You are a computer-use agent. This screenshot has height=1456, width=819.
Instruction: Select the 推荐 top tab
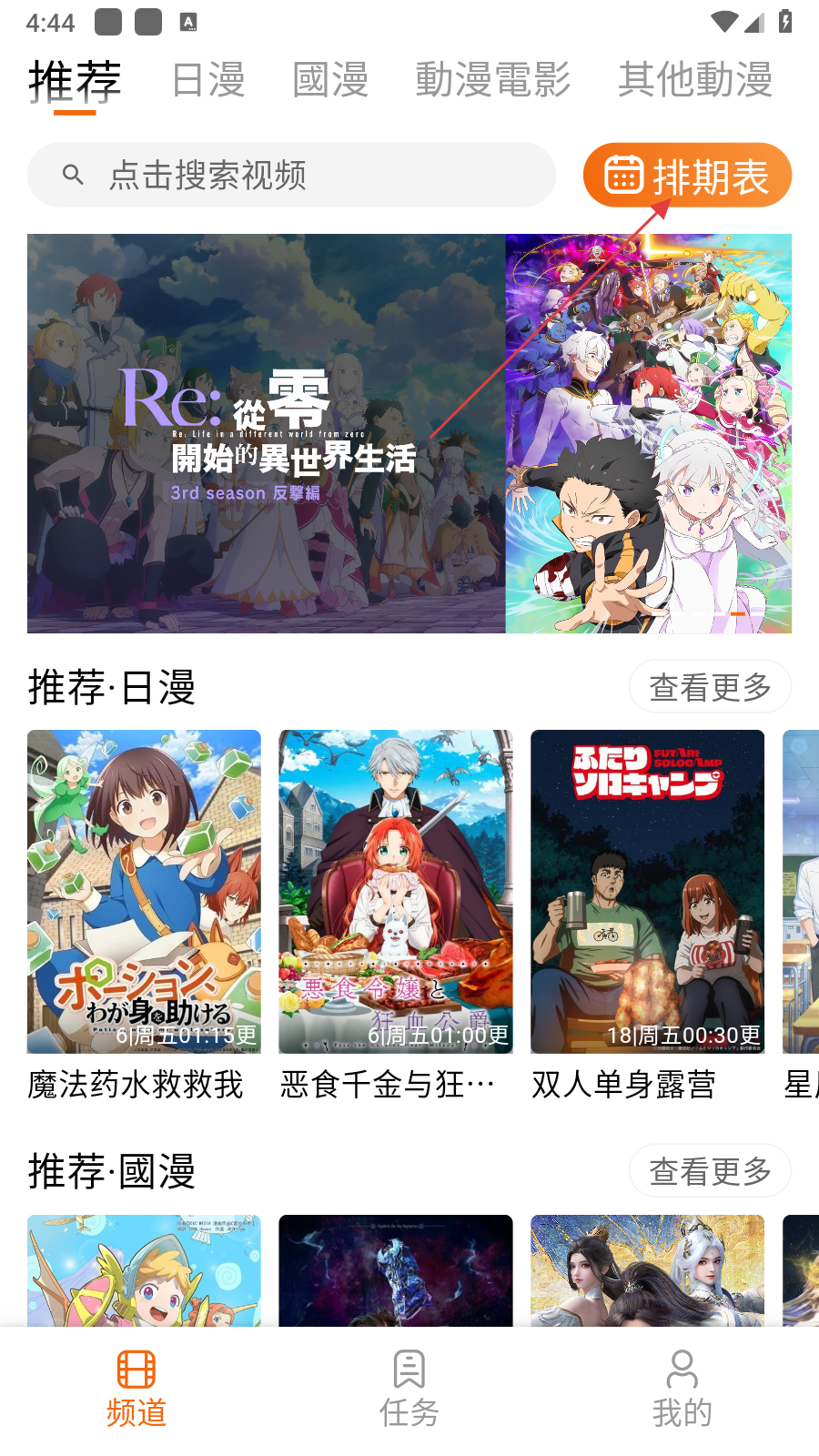(75, 82)
